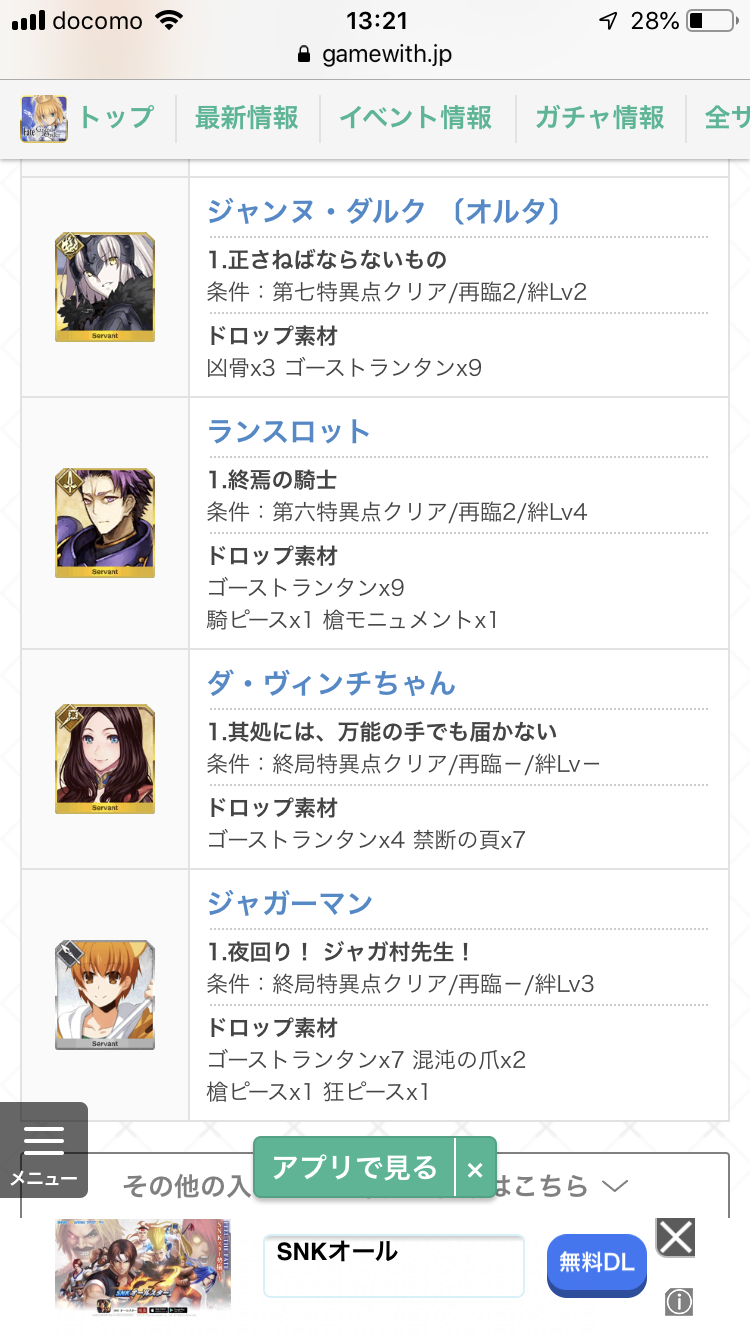Image resolution: width=750 pixels, height=1334 pixels.
Task: Open イベント情報 tab
Action: click(x=415, y=118)
